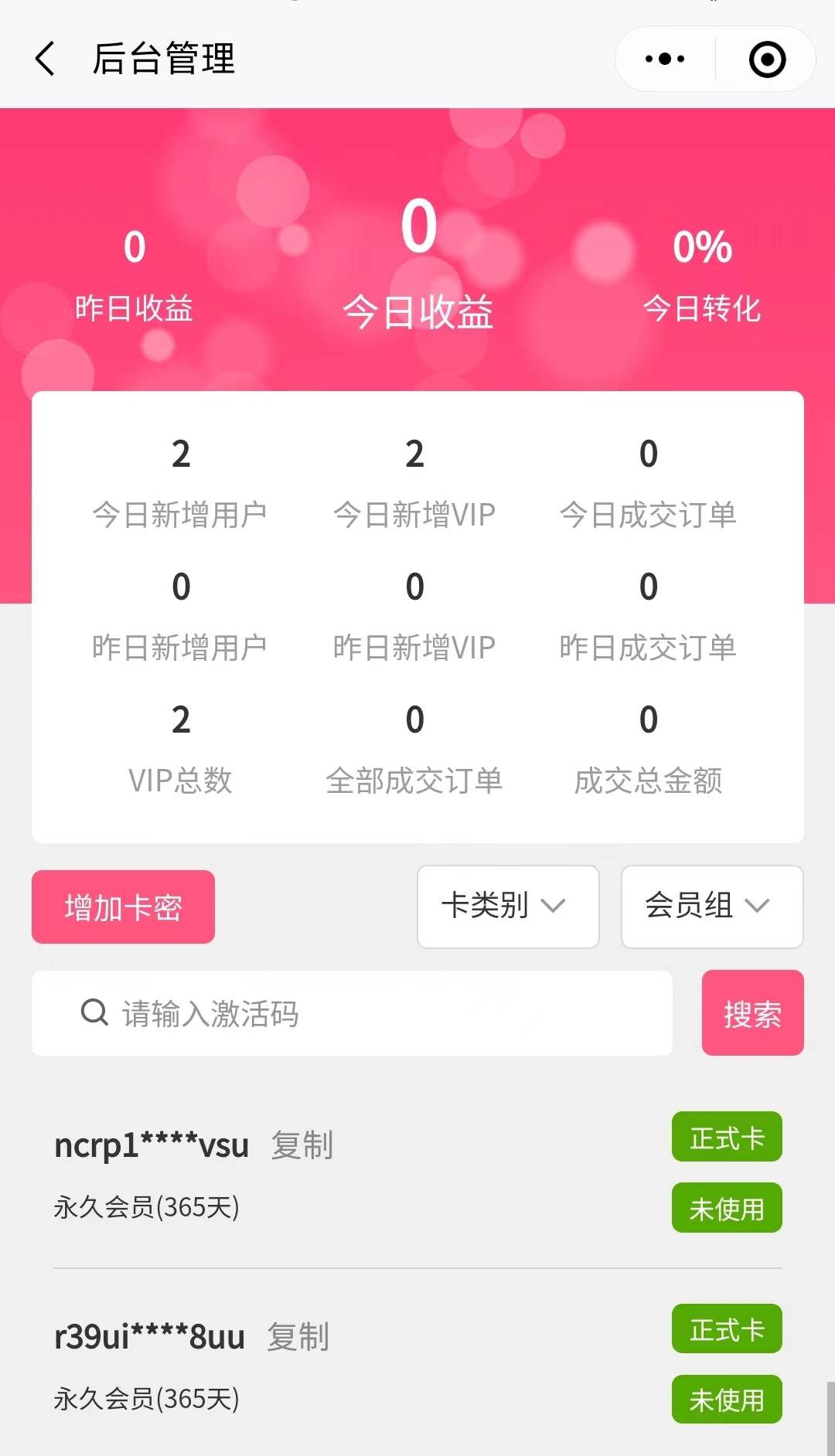
Task: Focus the 请输入激活码 search field
Action: pyautogui.click(x=371, y=1013)
